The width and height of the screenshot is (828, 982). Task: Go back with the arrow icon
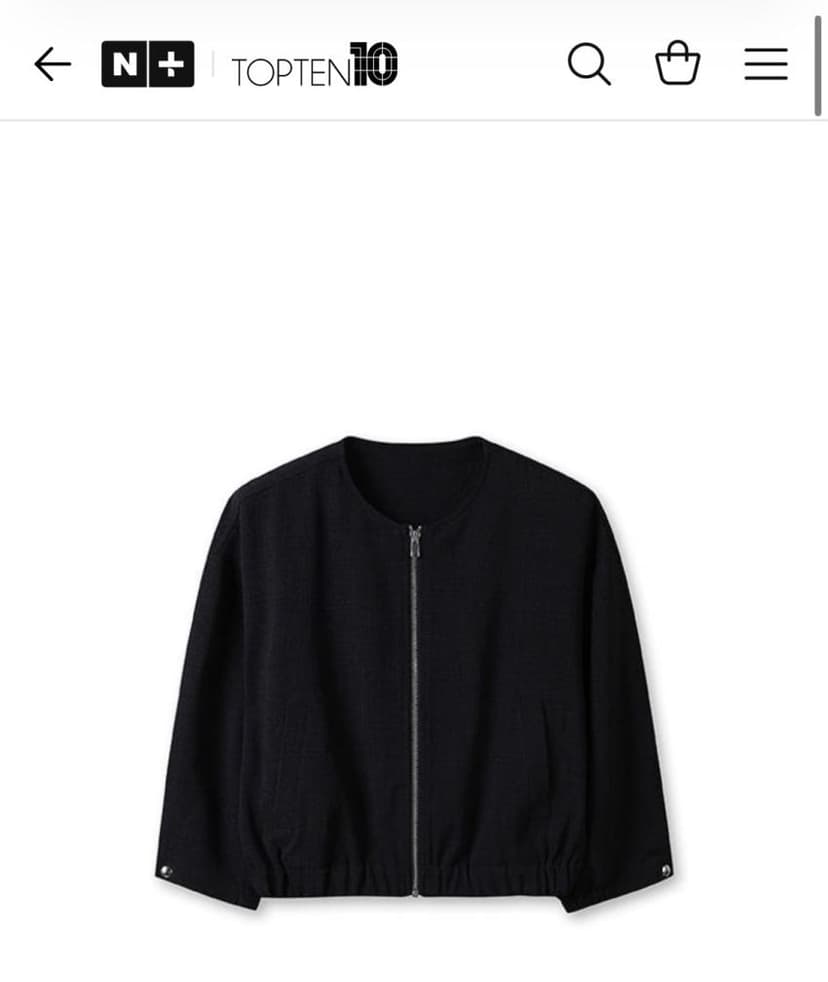(53, 64)
